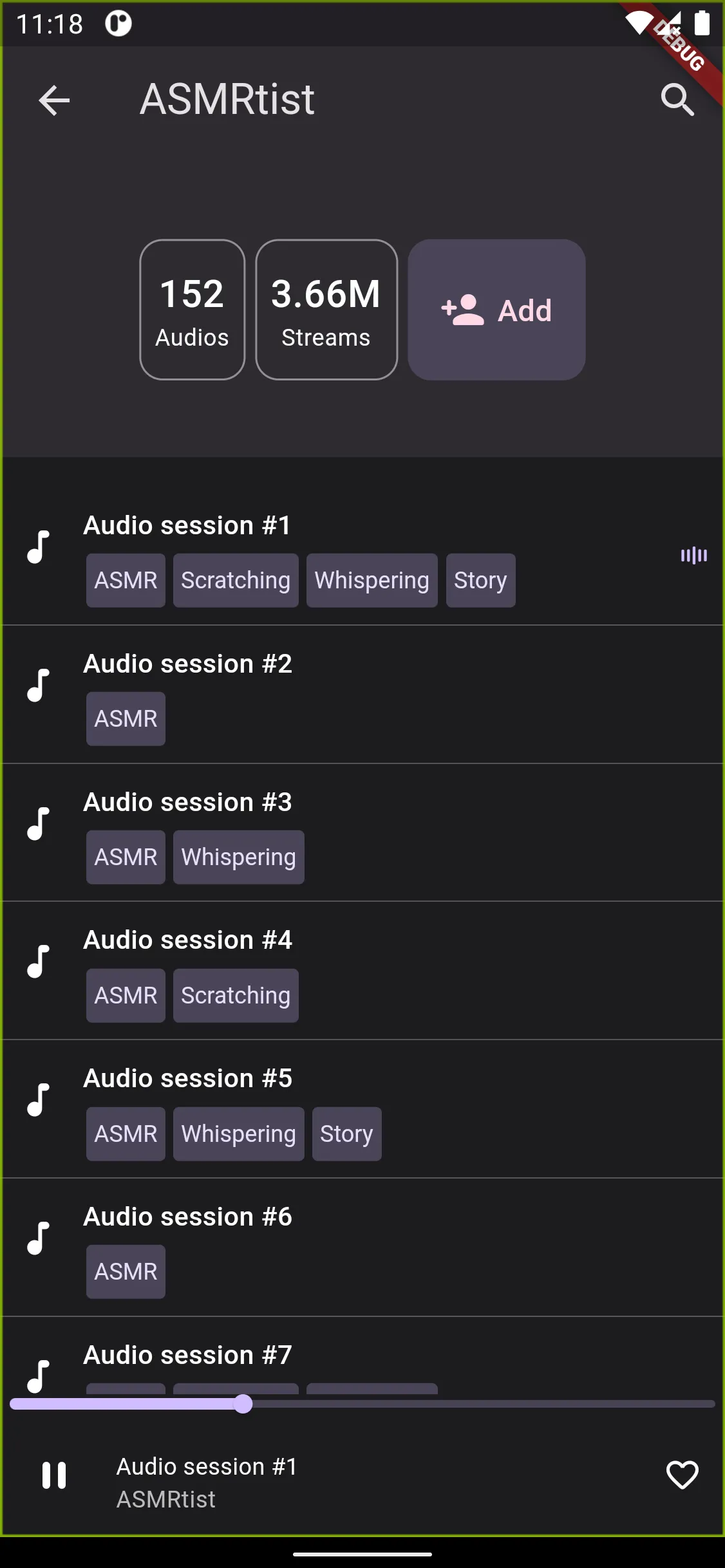Viewport: 725px width, 1568px height.
Task: Start Audio session #5
Action: 187,1079
